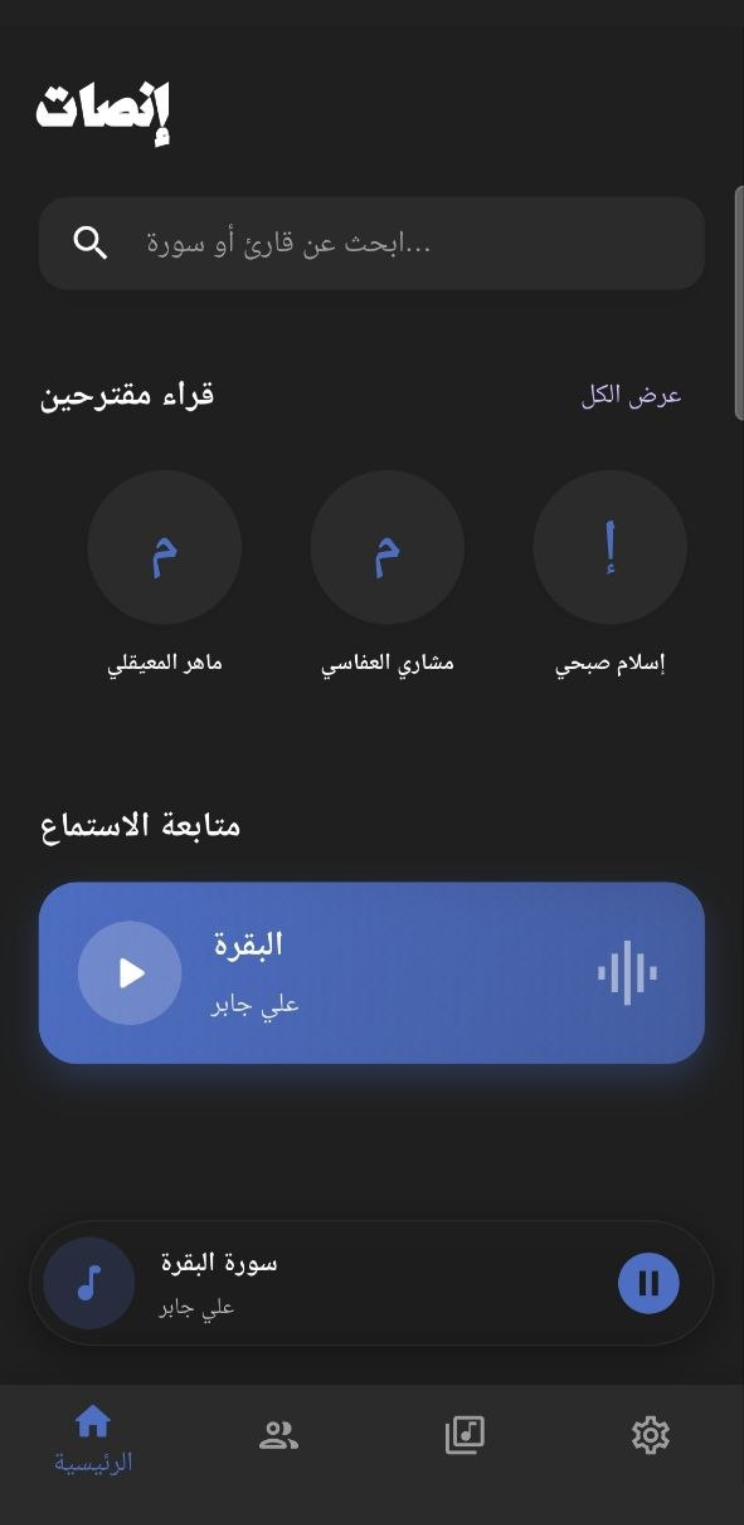Open reciter مشاري العفاسي avatar icon

387,546
